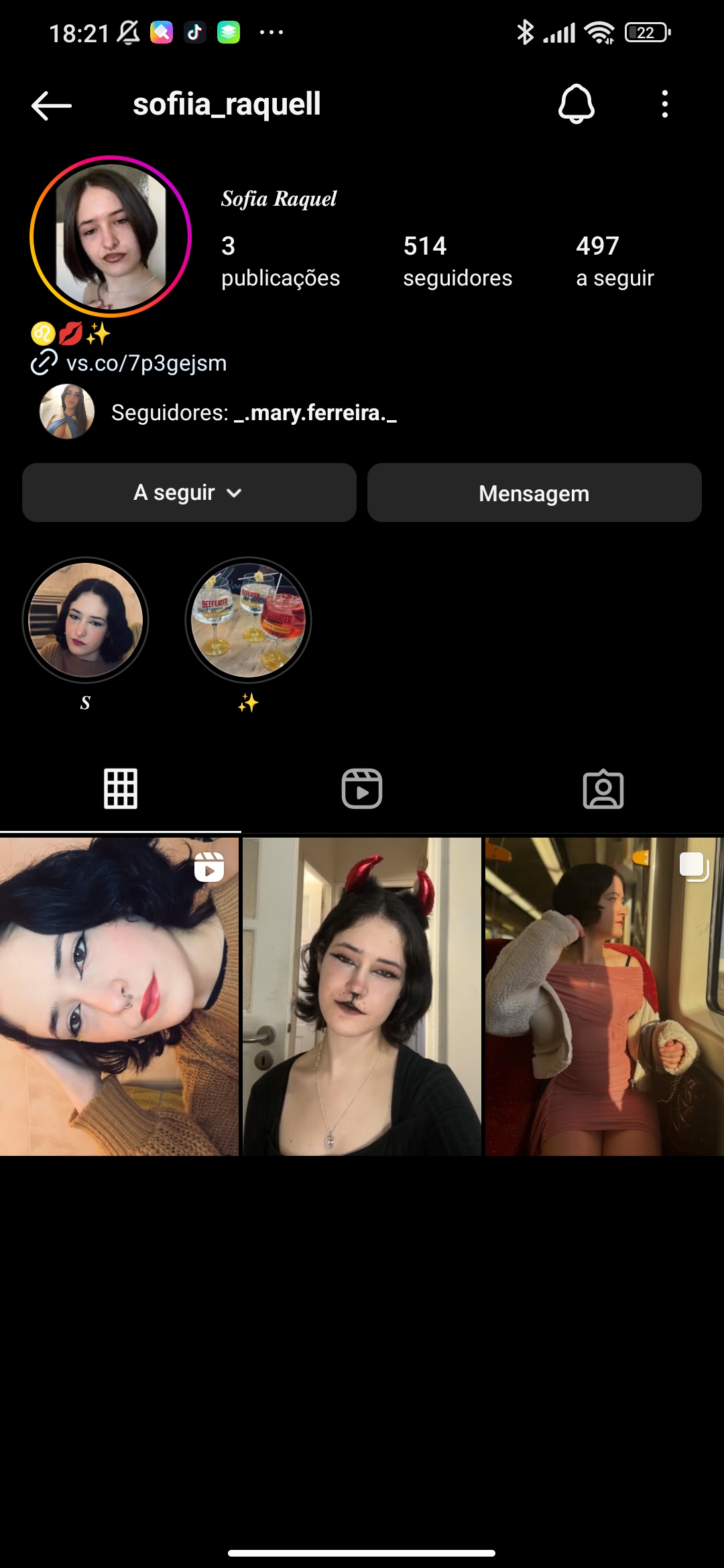The image size is (724, 1568).
Task: Open the carousel post on the train
Action: tap(605, 996)
